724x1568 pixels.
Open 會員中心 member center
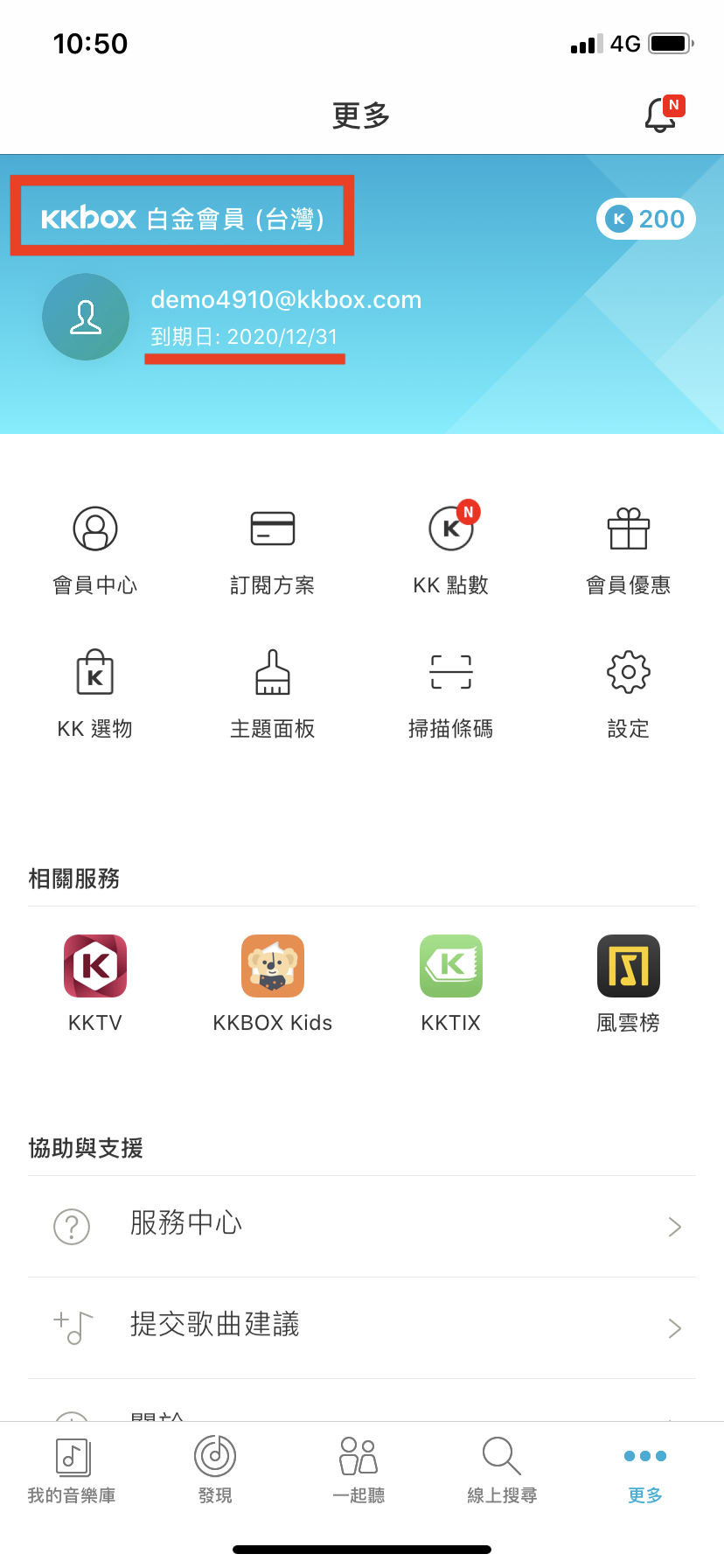95,549
